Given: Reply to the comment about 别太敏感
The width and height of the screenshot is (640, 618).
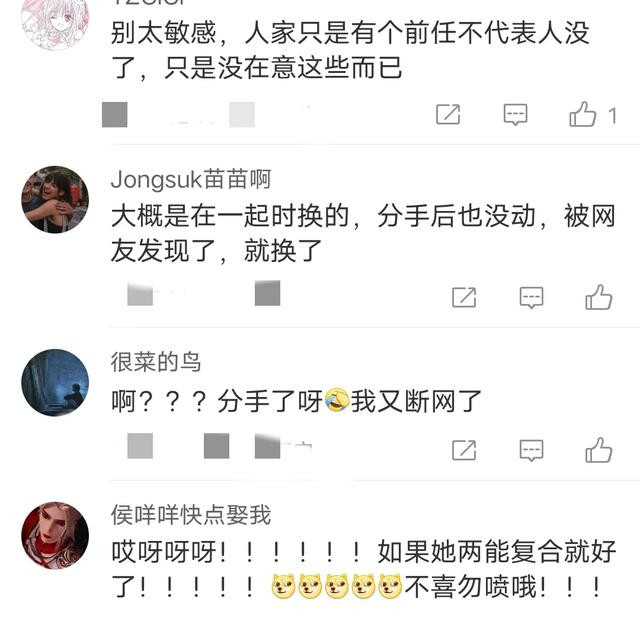Looking at the screenshot, I should point(515,115).
